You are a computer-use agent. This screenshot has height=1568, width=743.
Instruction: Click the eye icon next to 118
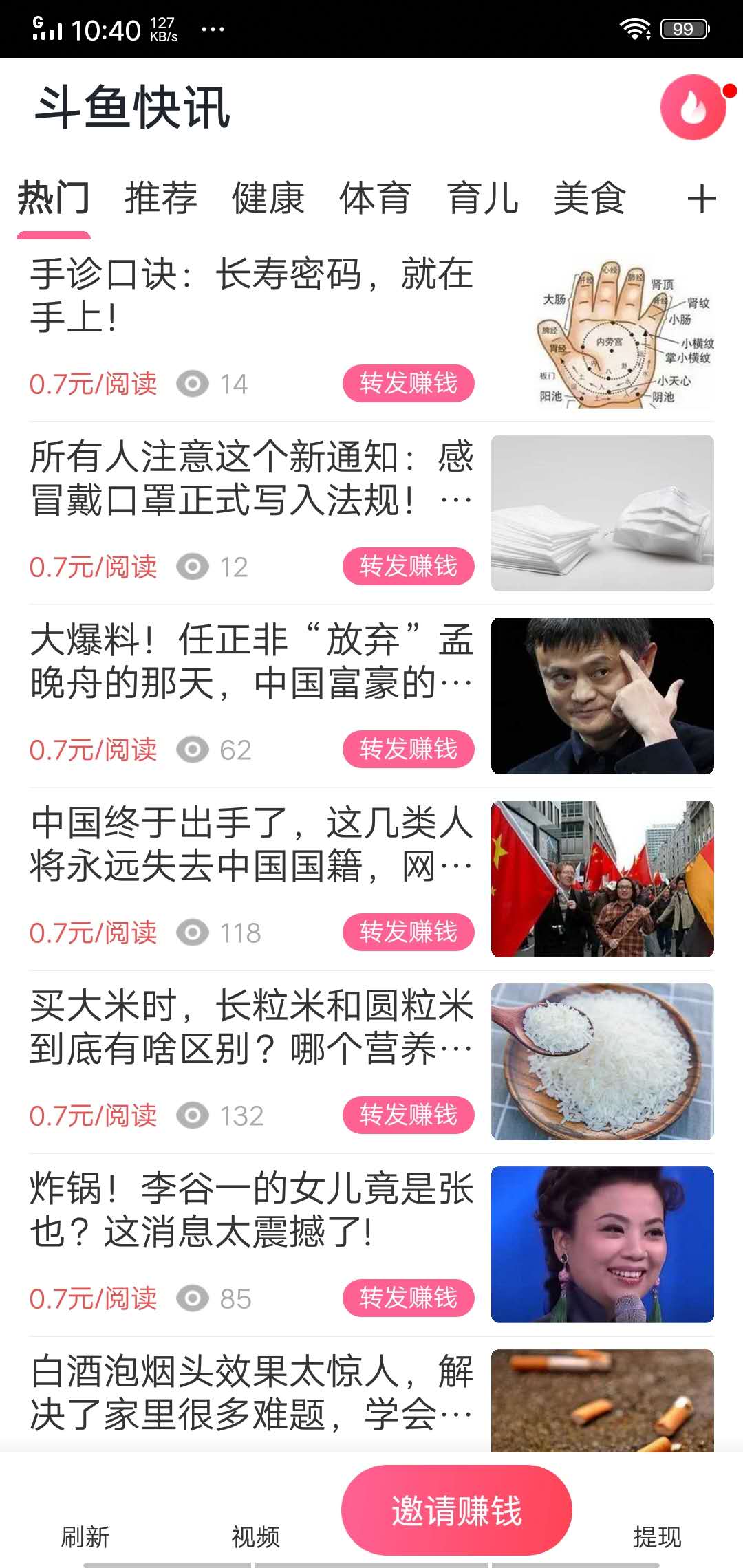(193, 933)
